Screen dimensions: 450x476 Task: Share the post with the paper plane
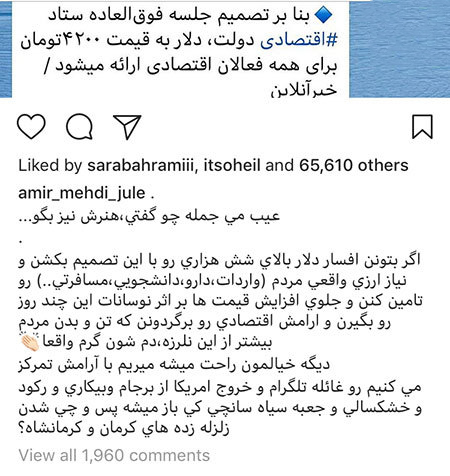point(127,127)
